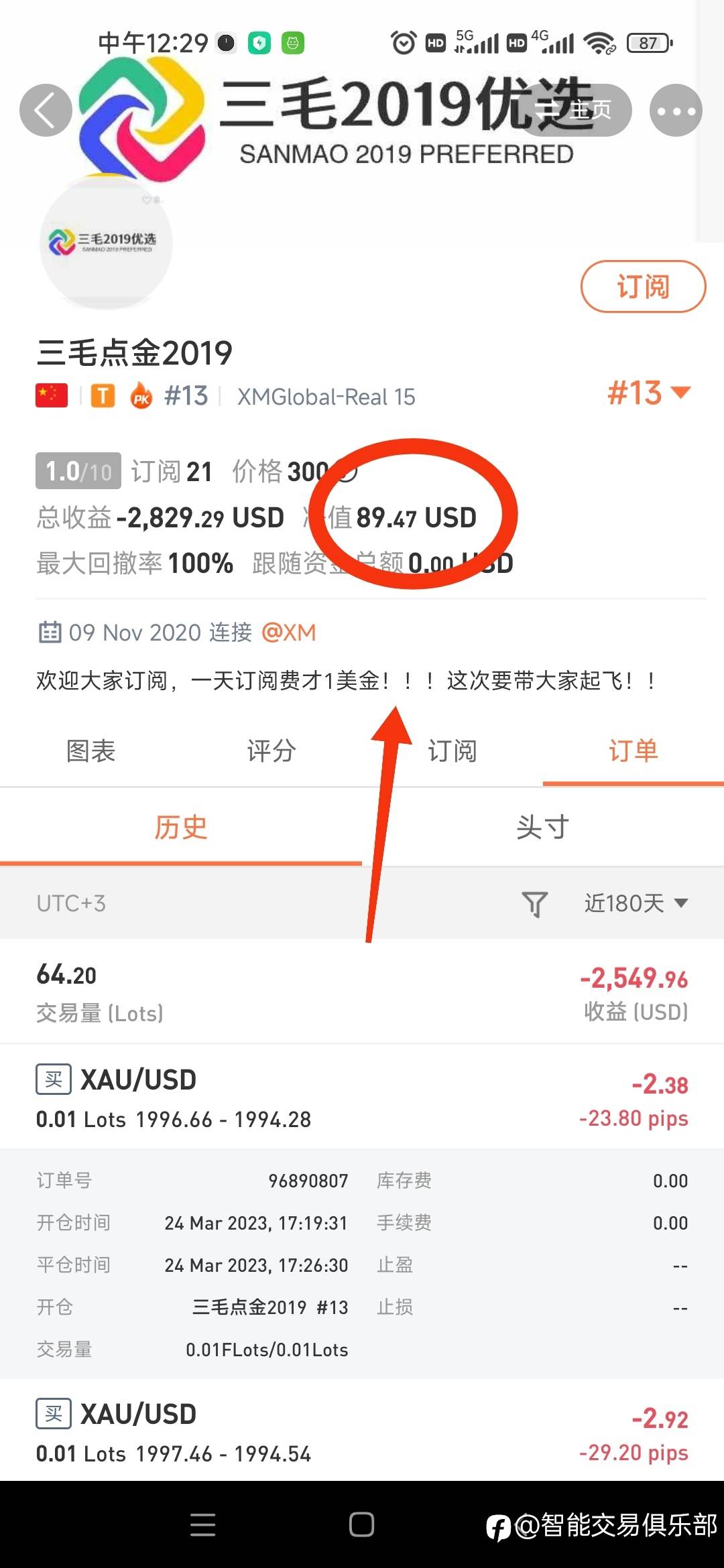Switch to the 订阅 tab

452,750
